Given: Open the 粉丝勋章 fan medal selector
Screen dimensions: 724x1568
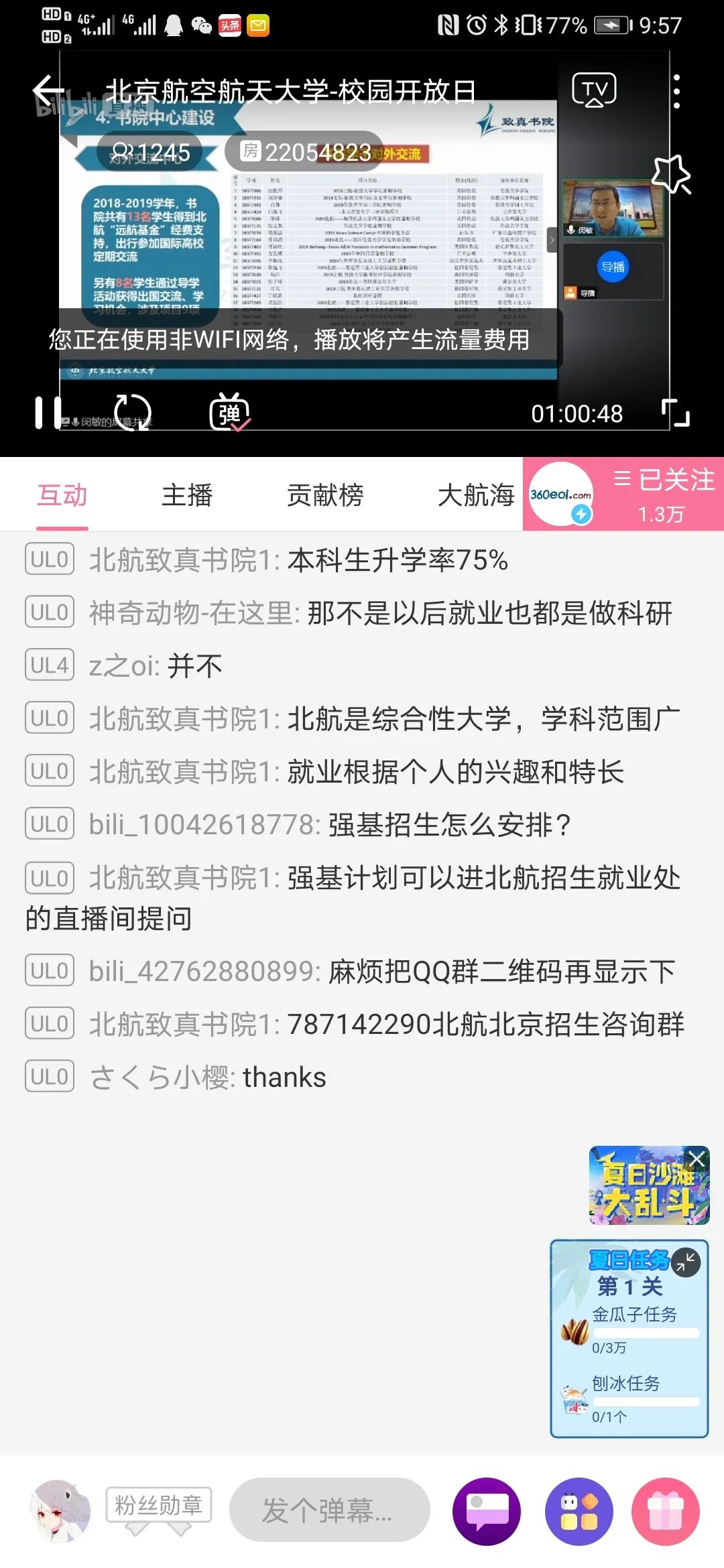Looking at the screenshot, I should coord(159,1506).
